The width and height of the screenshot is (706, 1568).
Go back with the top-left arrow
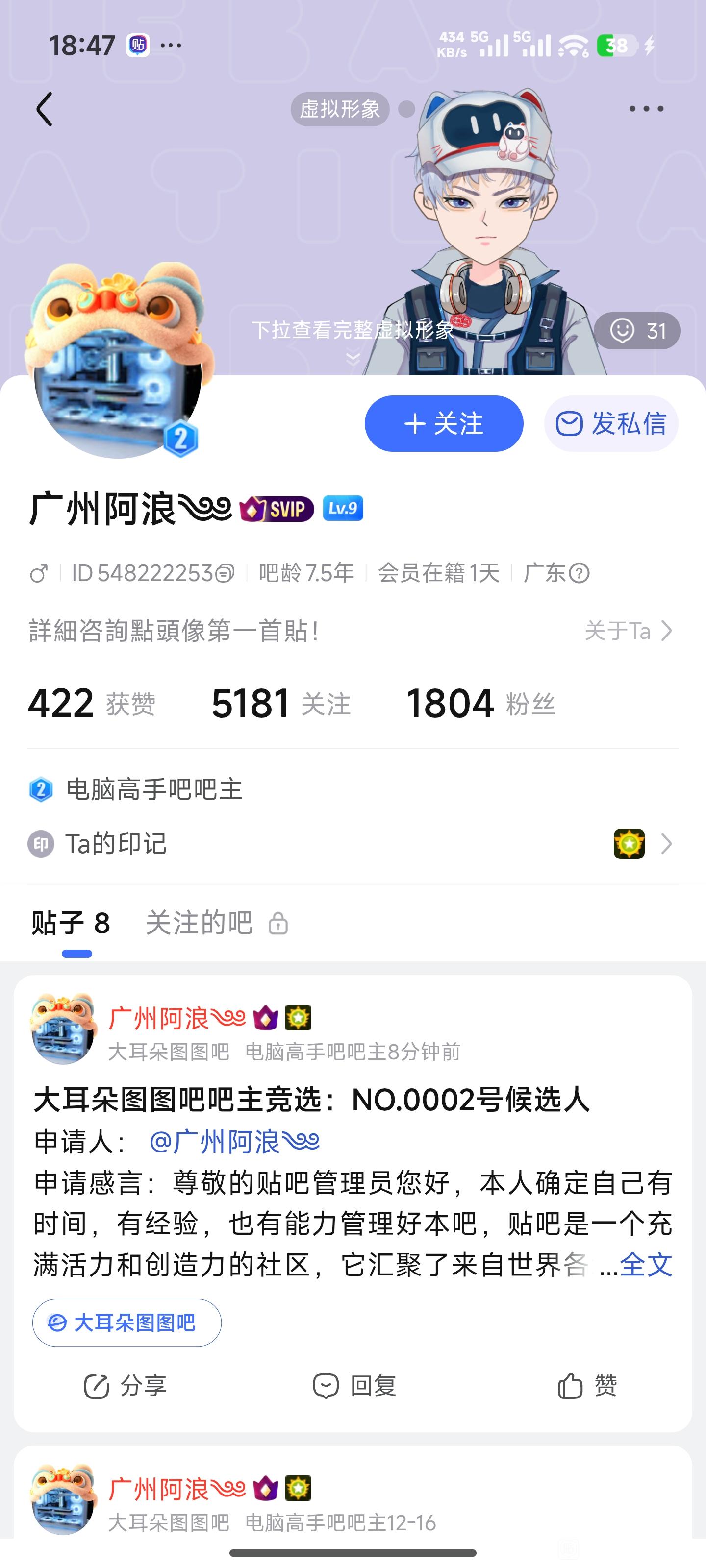45,110
